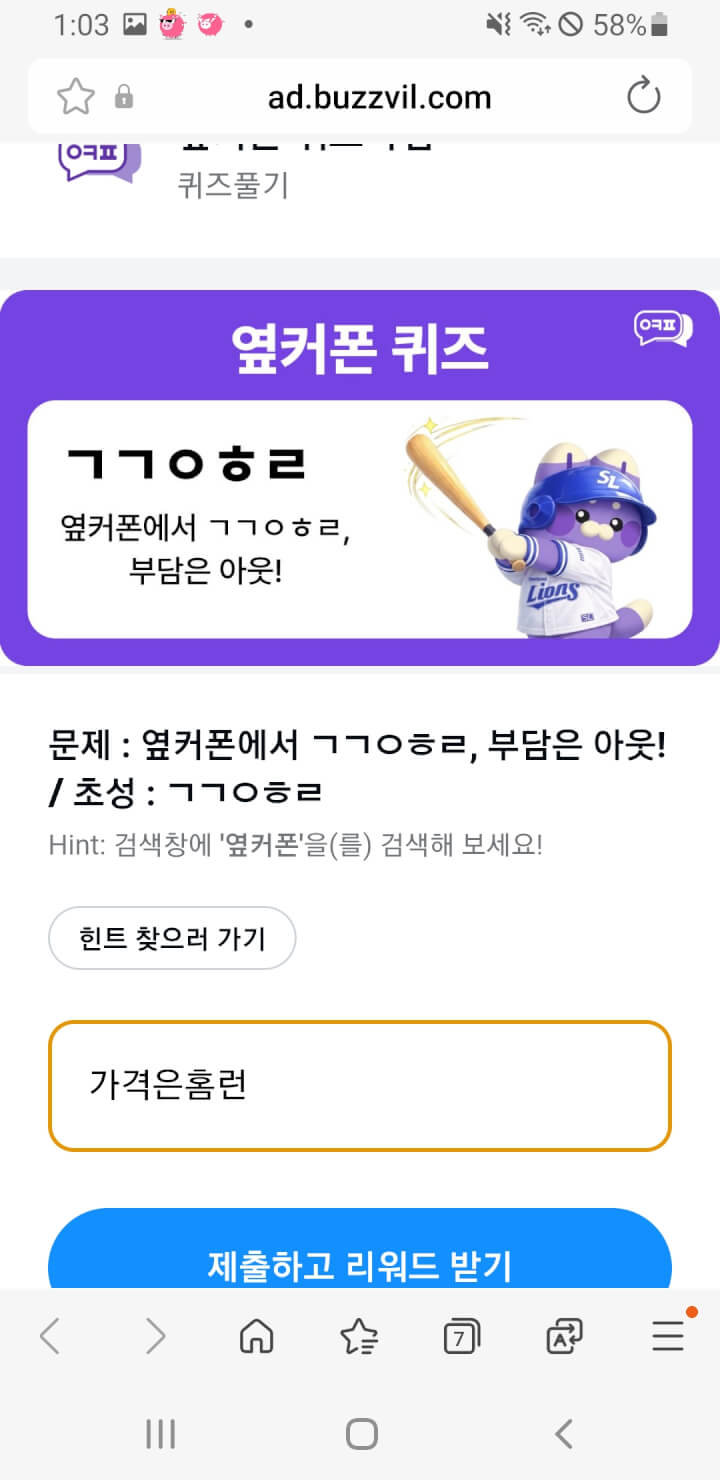Tap the system back button

point(563,1434)
